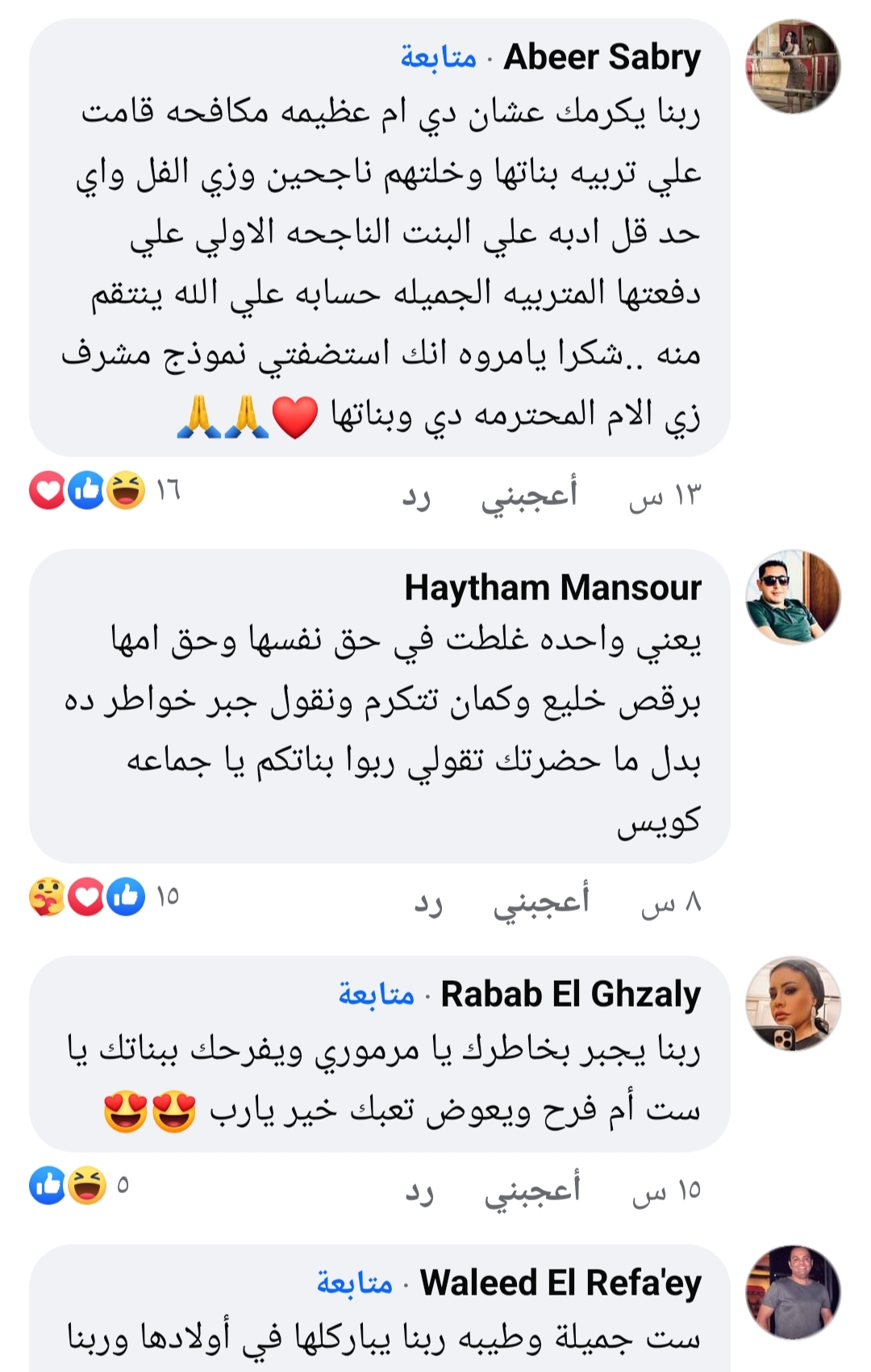Open Haytham Mansour's profile picture
Screen dimensions: 871x1372
click(x=793, y=597)
